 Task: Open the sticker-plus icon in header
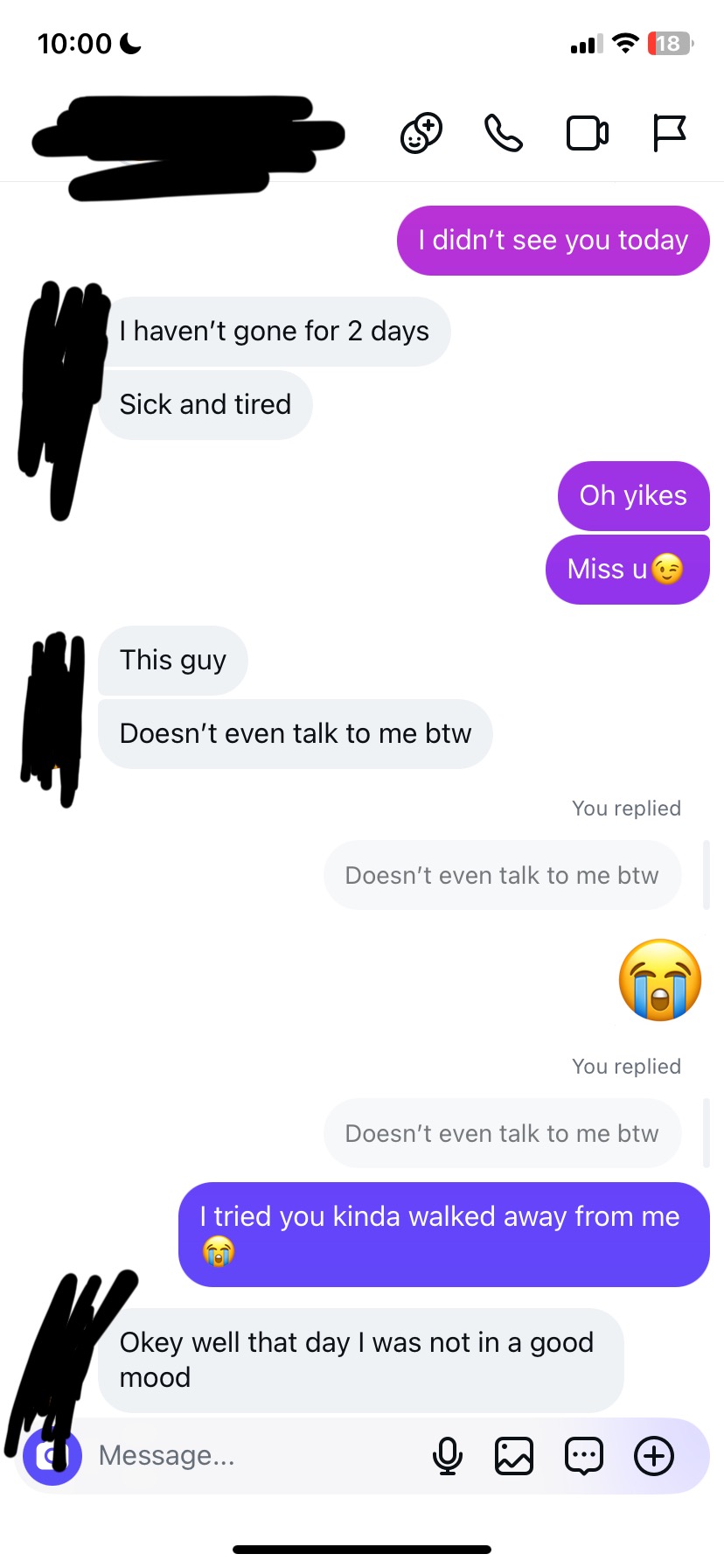pyautogui.click(x=421, y=134)
